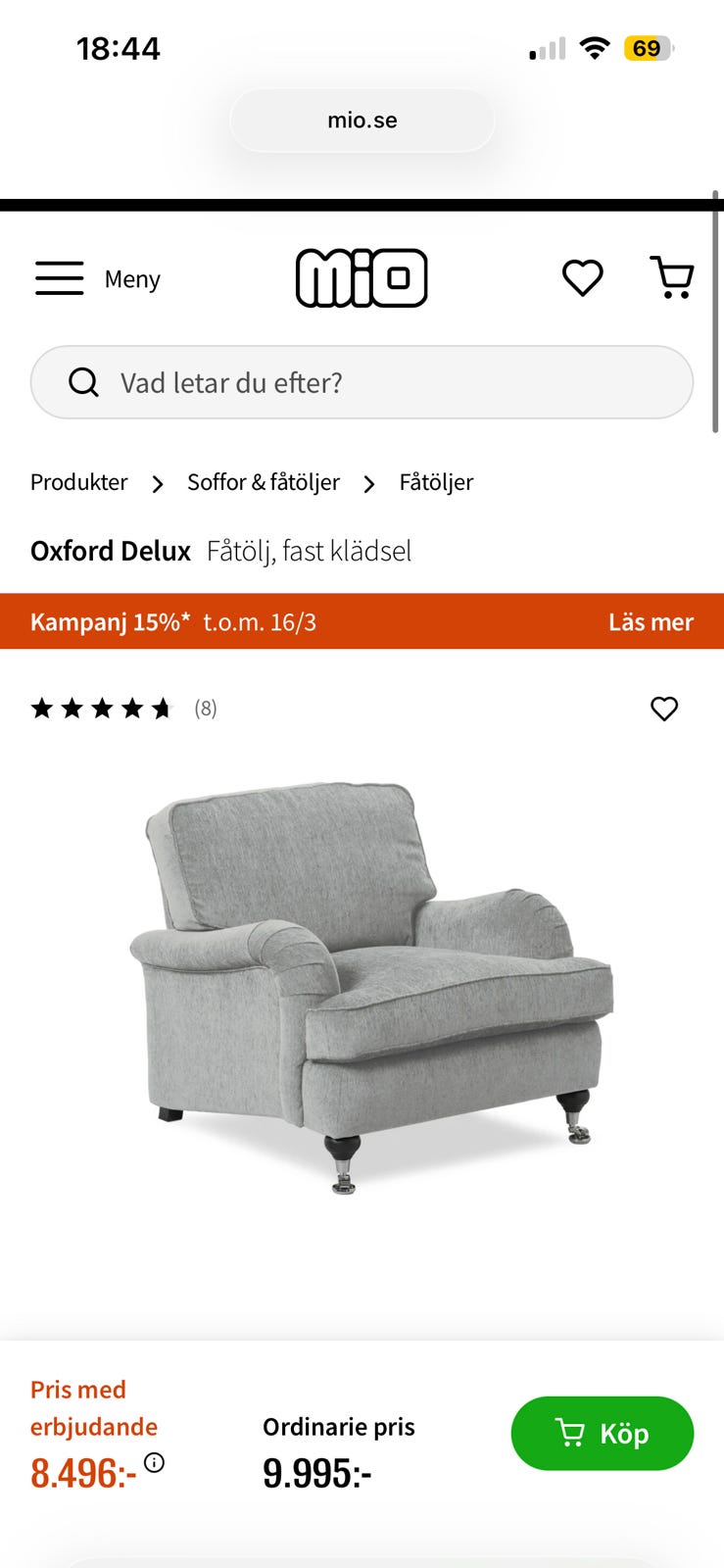724x1568 pixels.
Task: Tap the green Köp button
Action: click(602, 1433)
